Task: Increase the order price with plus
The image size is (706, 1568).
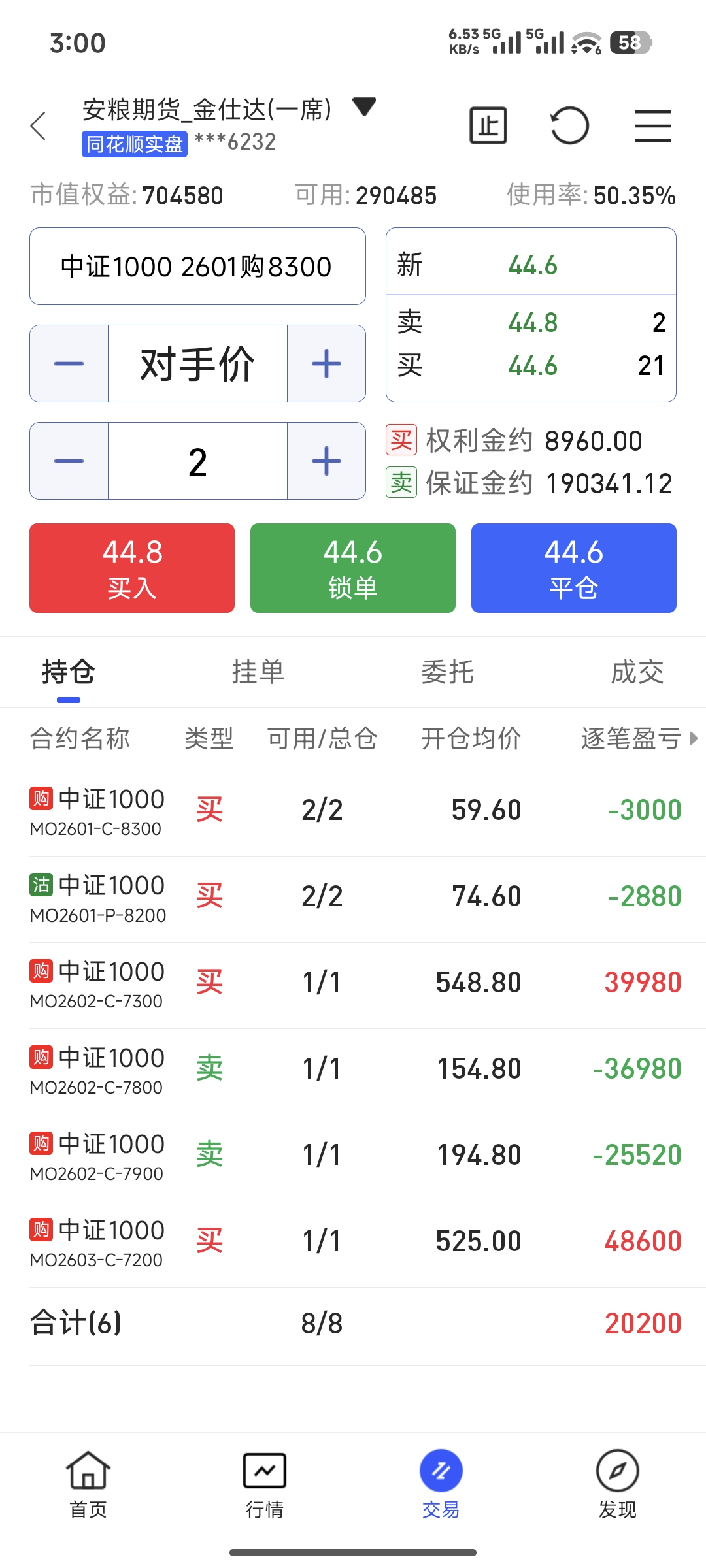Action: coord(326,364)
